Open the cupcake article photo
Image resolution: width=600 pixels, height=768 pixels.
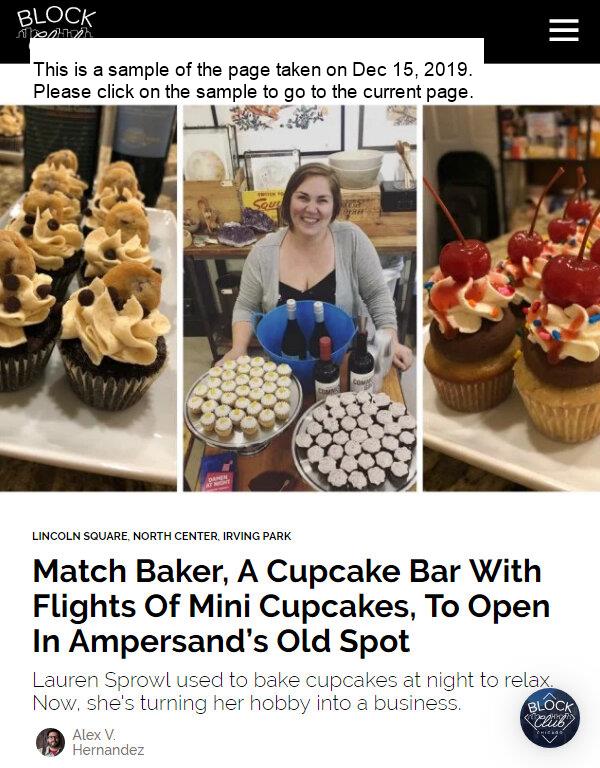300,298
